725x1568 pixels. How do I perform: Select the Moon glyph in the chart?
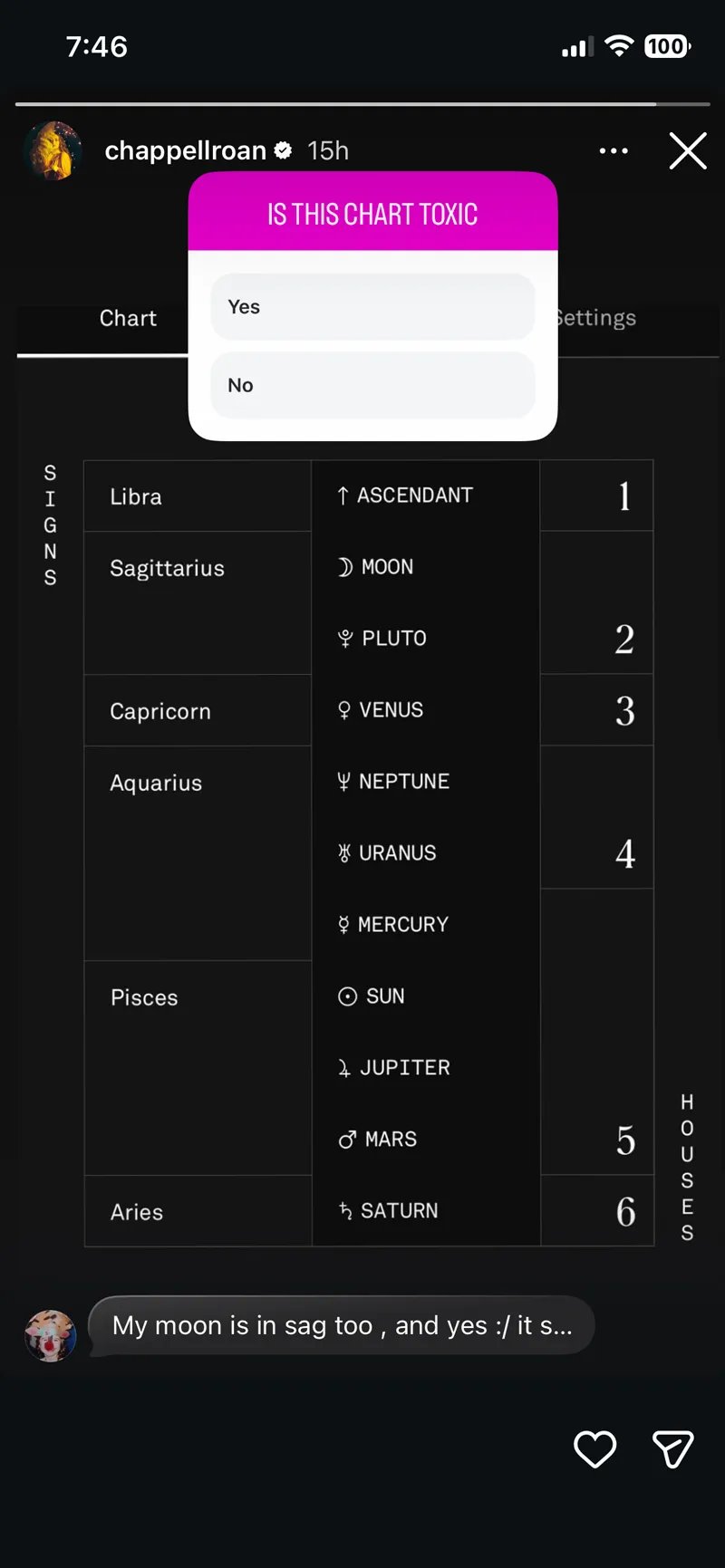tap(346, 567)
